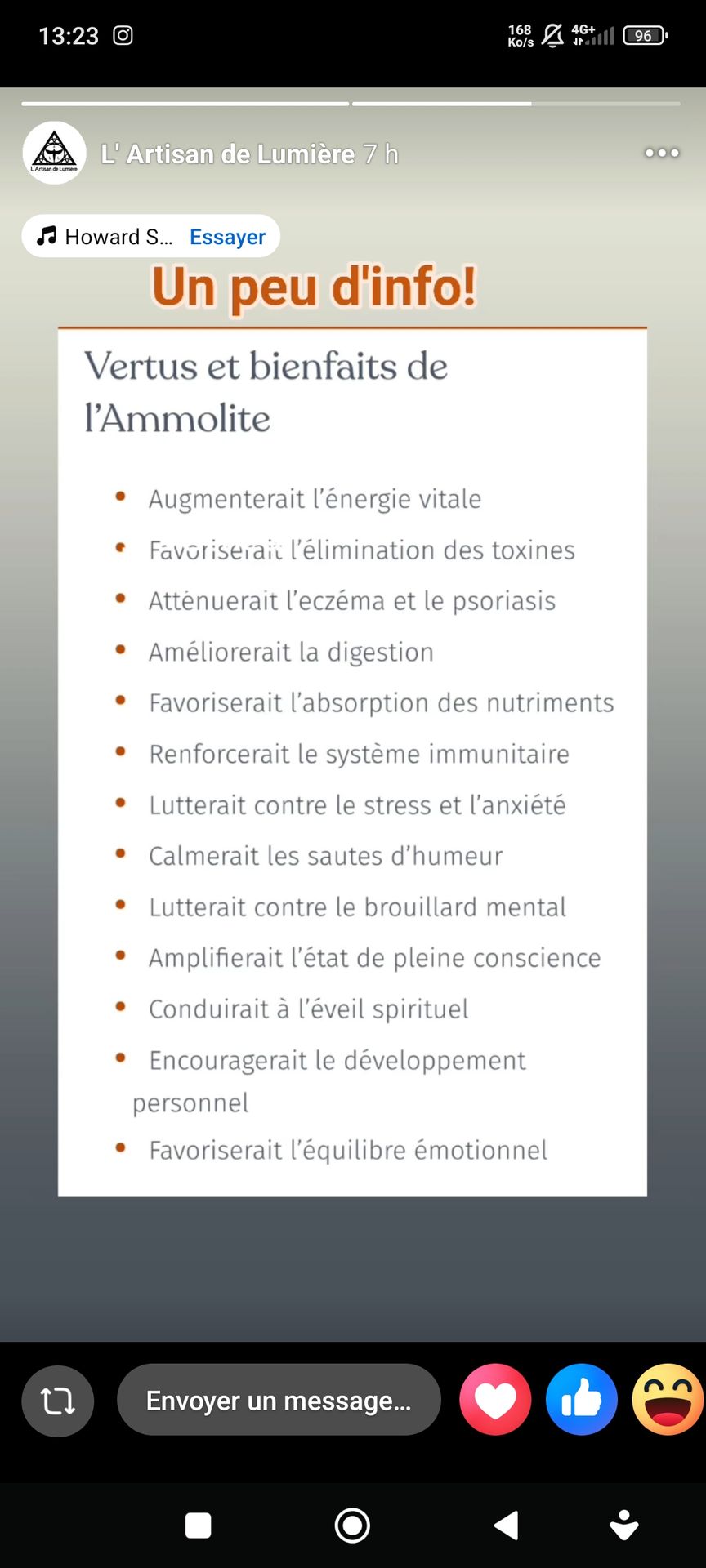React with the laughing face emoji

click(x=668, y=1400)
